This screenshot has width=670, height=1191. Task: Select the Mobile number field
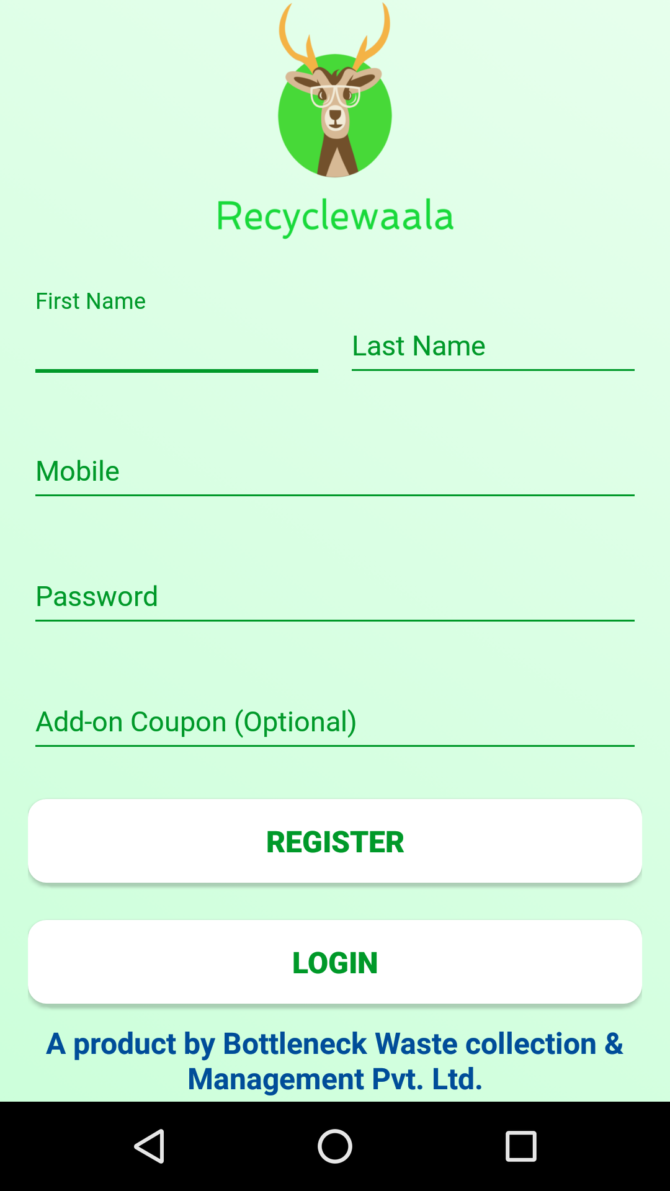coord(334,471)
